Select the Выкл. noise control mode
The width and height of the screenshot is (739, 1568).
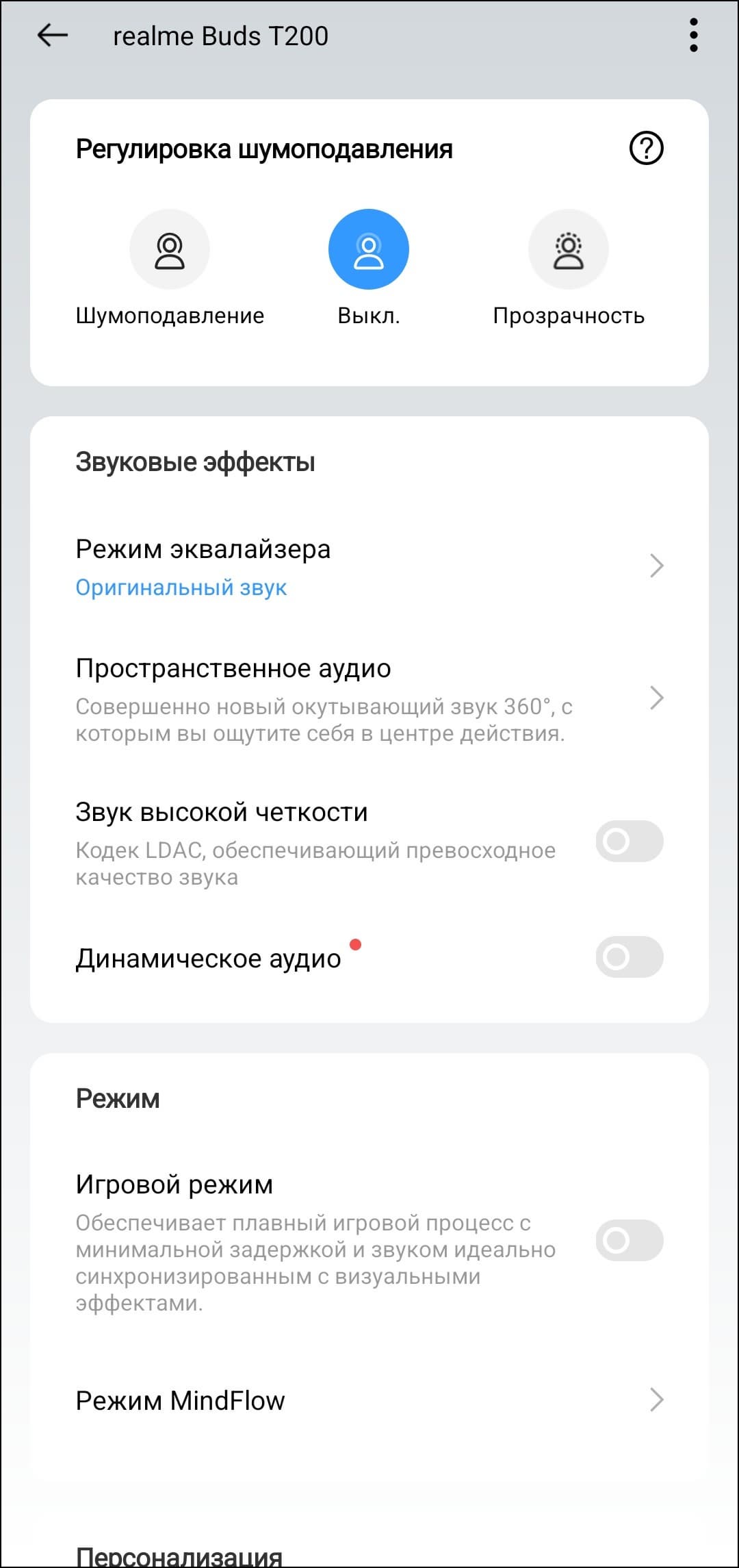pos(369,251)
